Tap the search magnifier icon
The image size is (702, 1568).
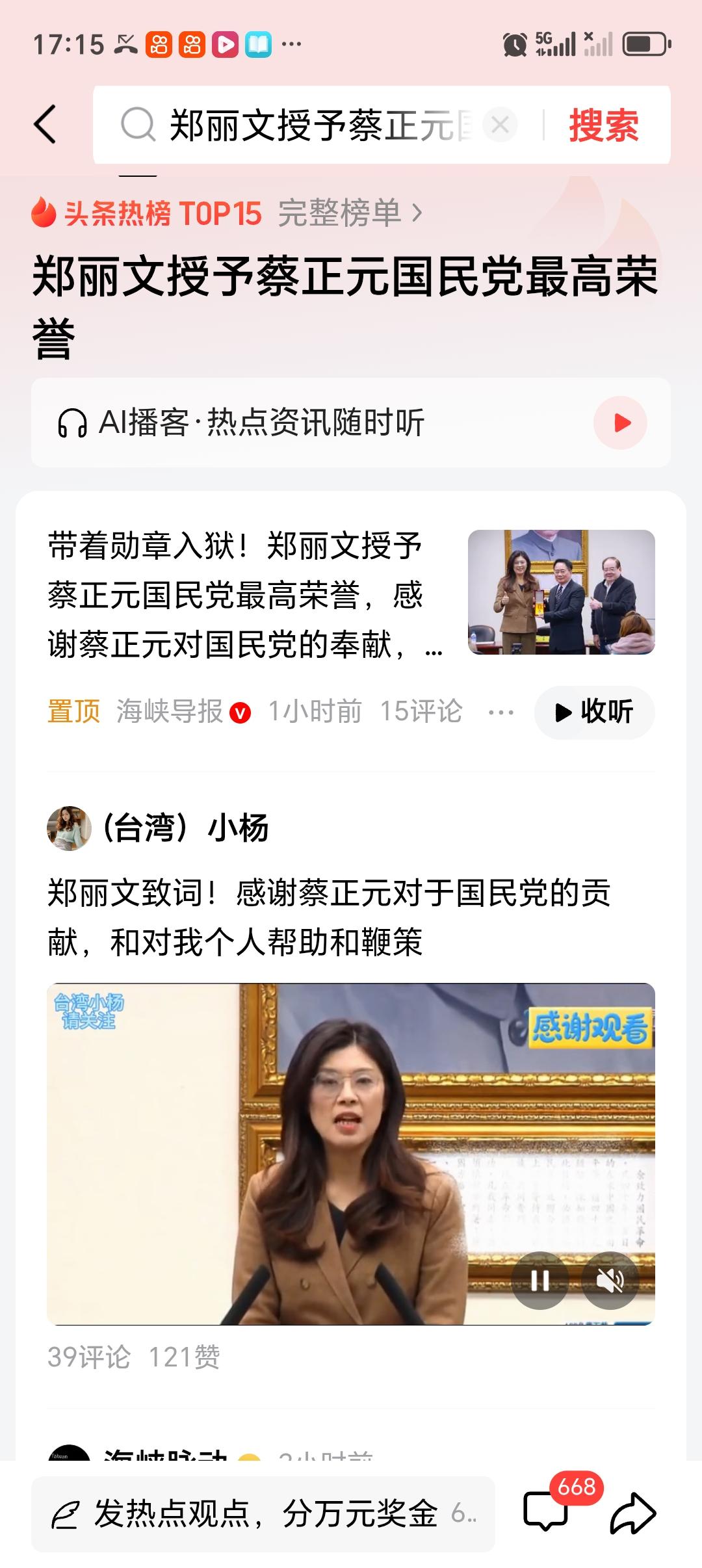tap(137, 124)
